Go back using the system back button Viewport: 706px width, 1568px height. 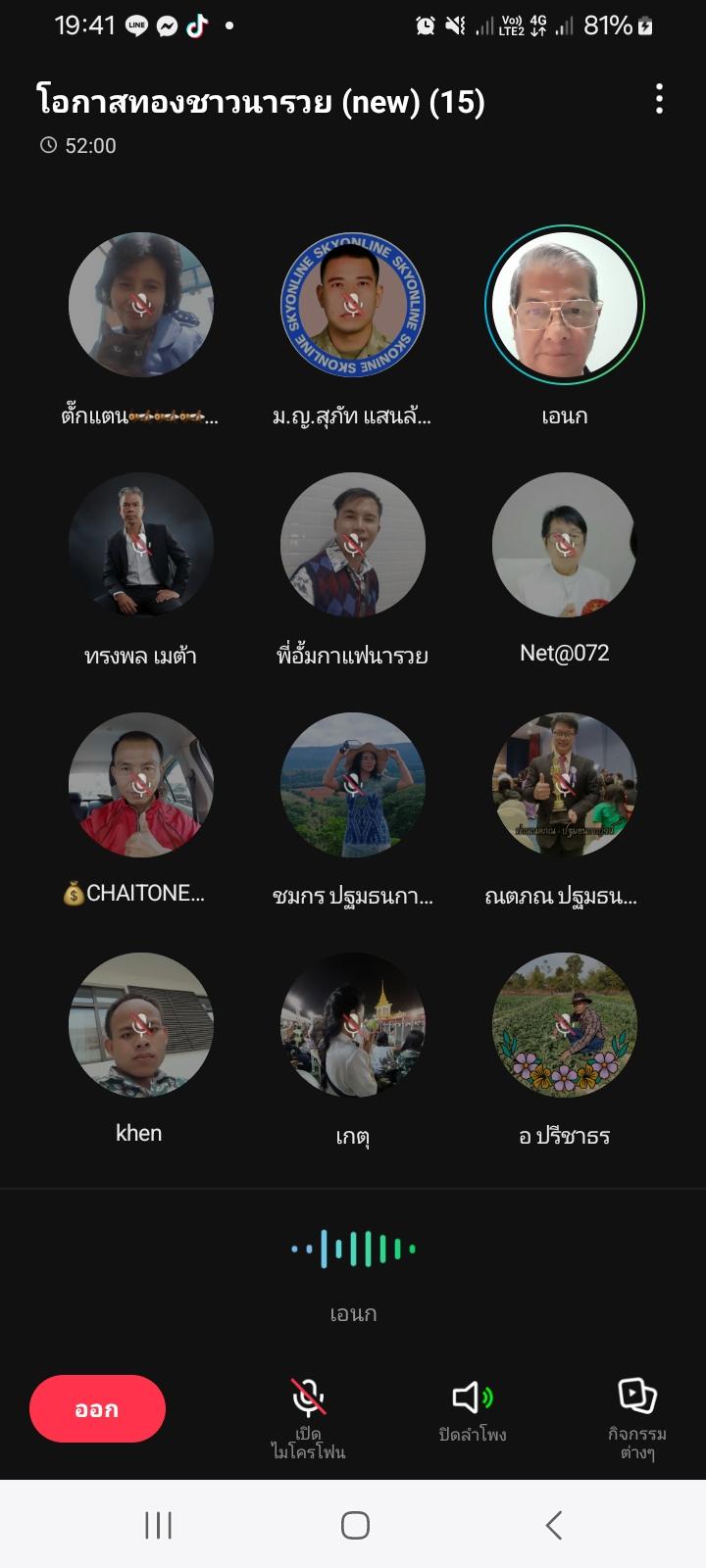(x=553, y=1525)
